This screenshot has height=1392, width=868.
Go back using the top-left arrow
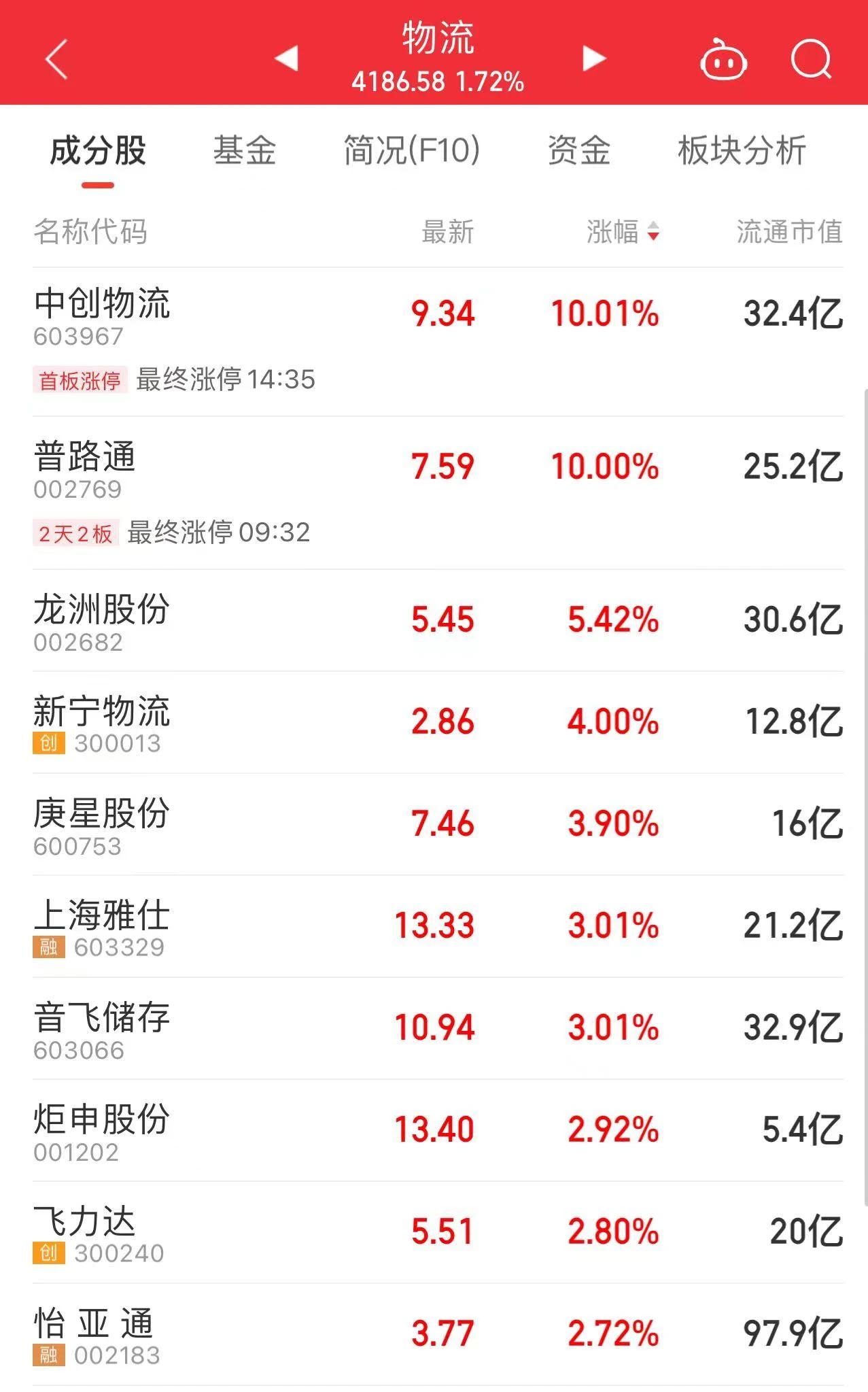tap(57, 60)
